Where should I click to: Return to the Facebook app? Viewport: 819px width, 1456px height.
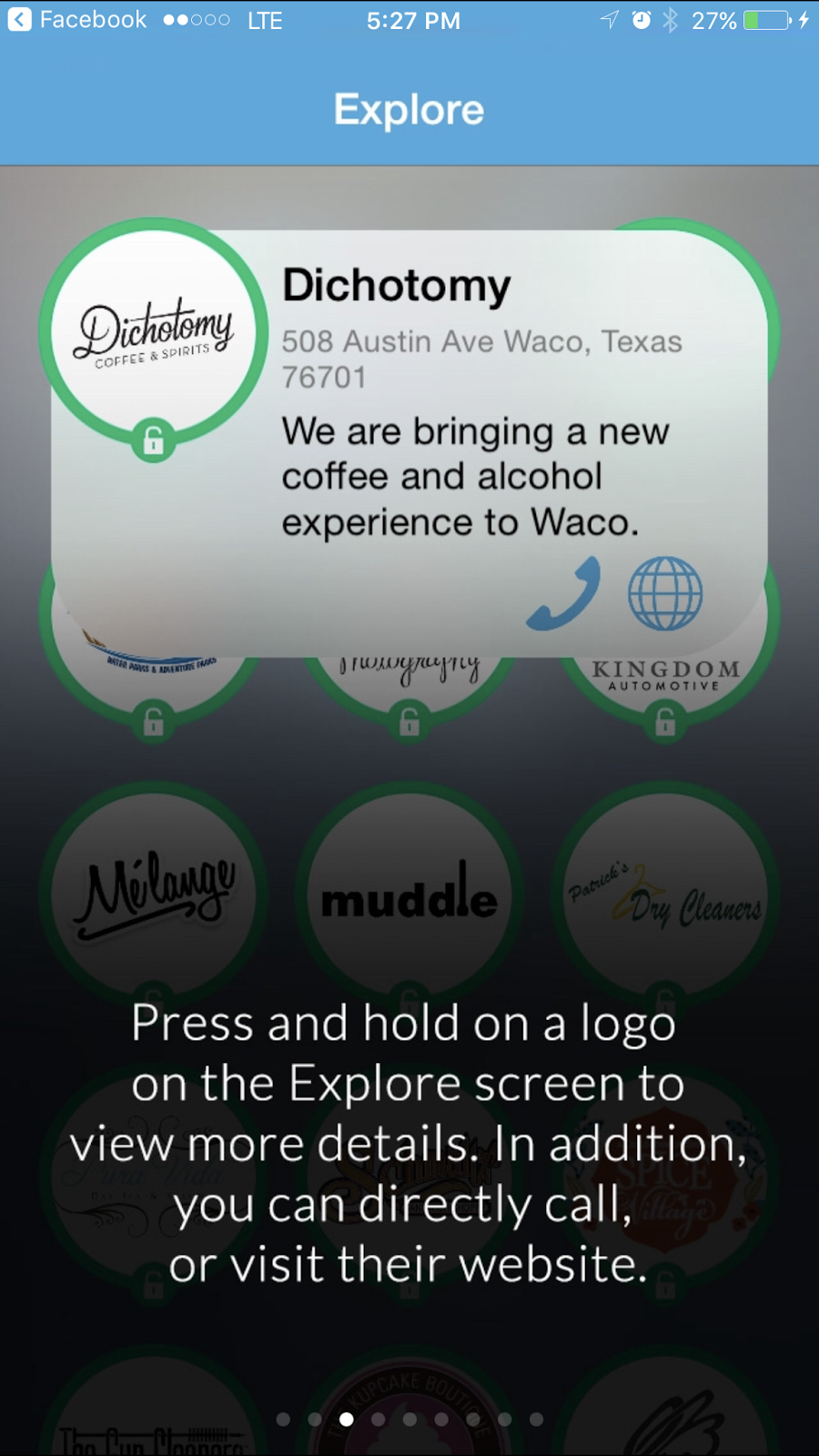click(x=76, y=20)
